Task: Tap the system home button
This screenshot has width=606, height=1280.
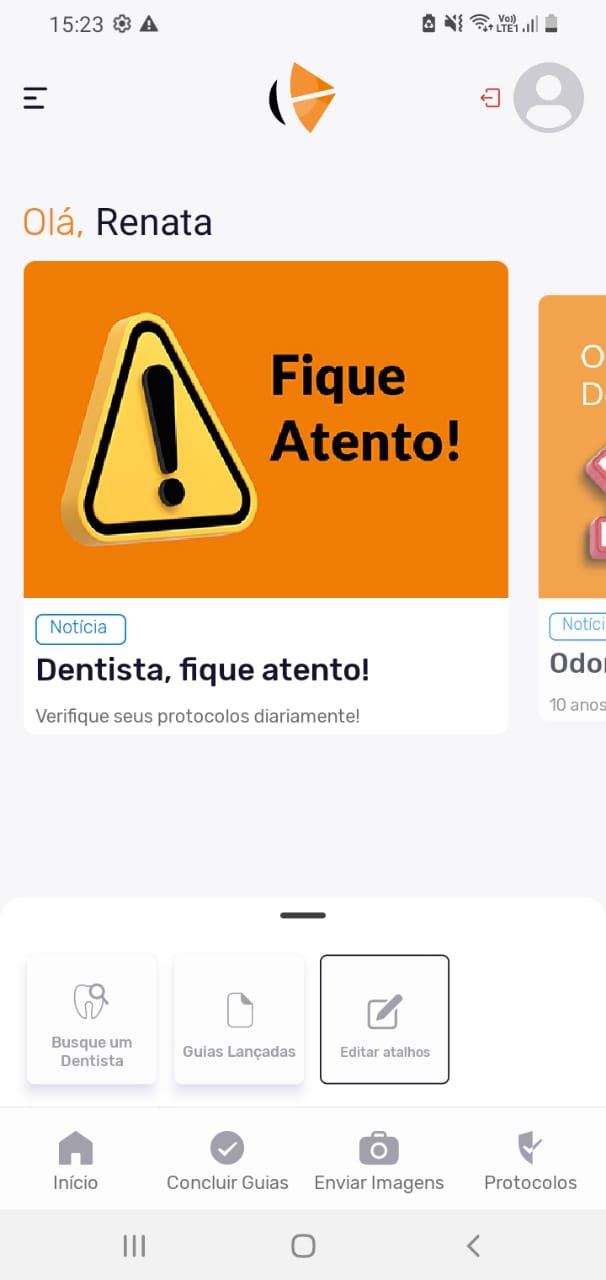Action: [x=303, y=1245]
